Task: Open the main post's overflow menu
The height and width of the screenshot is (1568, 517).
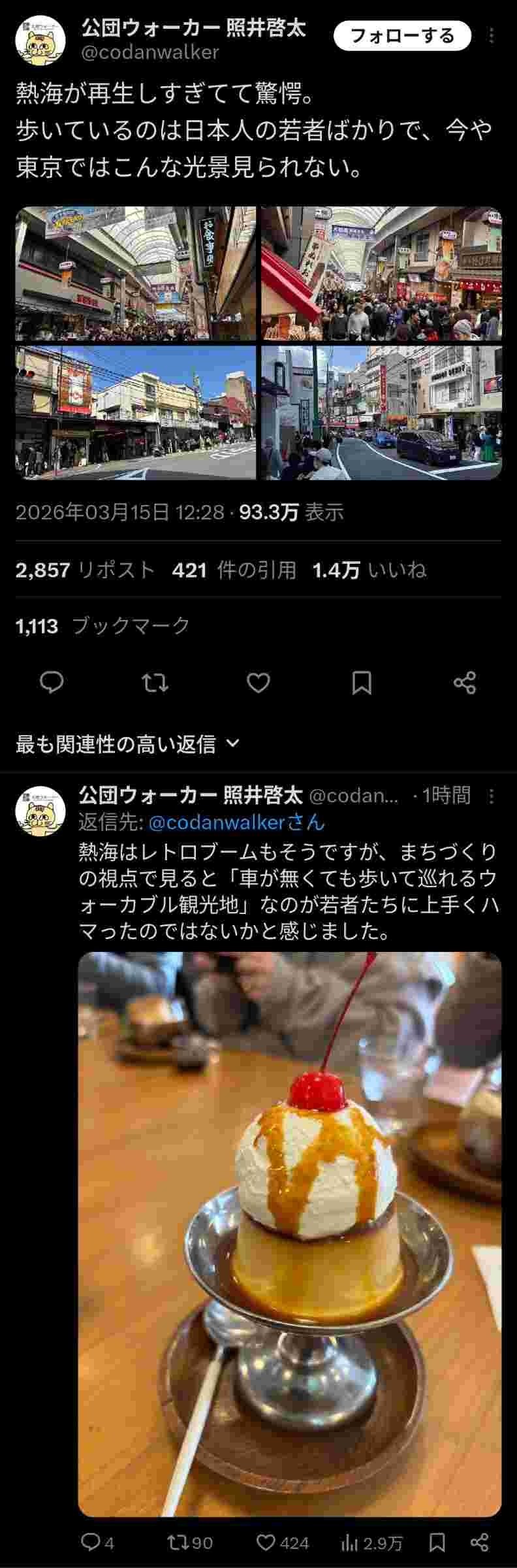Action: (492, 36)
